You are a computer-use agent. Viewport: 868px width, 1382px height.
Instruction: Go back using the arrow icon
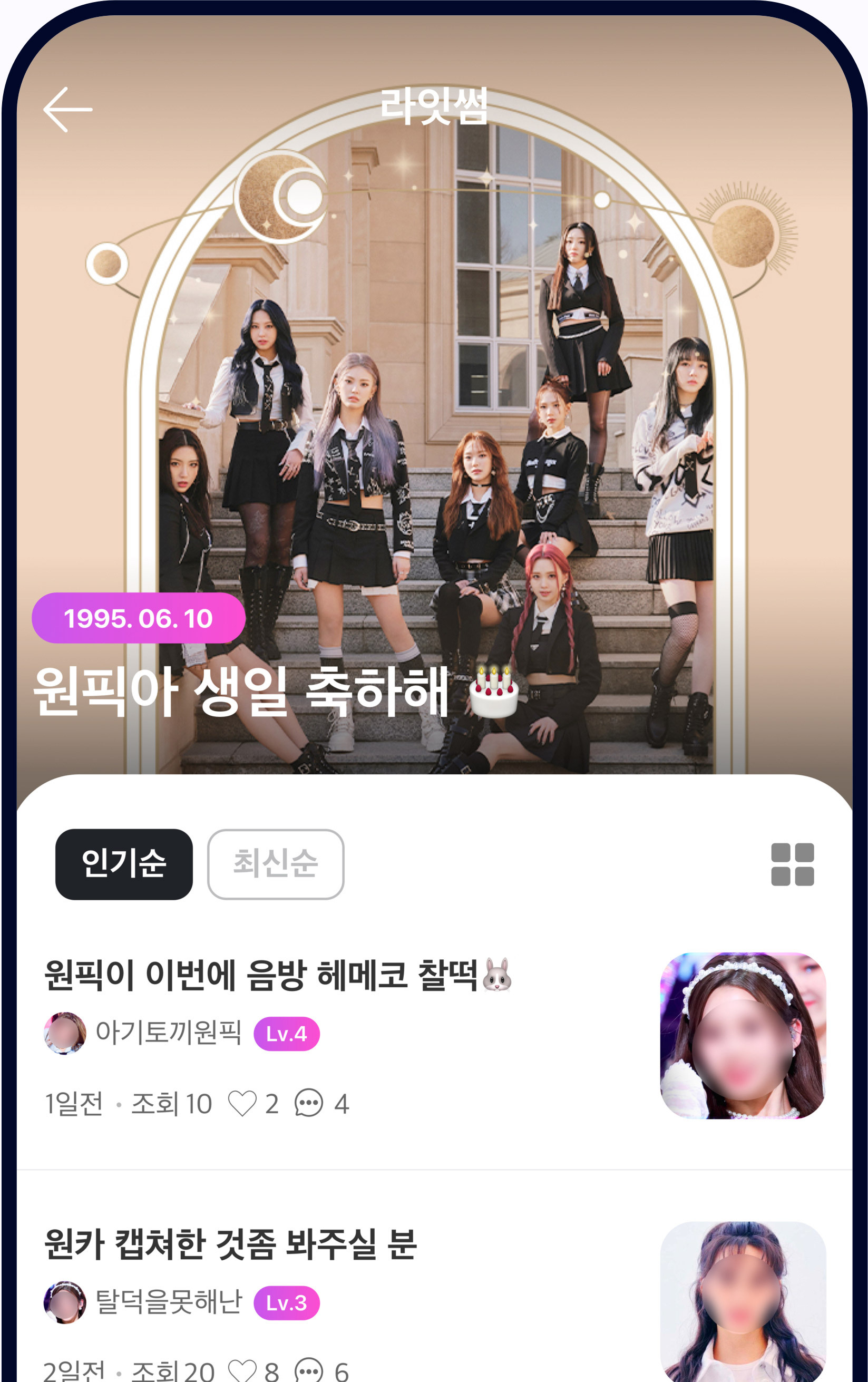click(x=67, y=110)
